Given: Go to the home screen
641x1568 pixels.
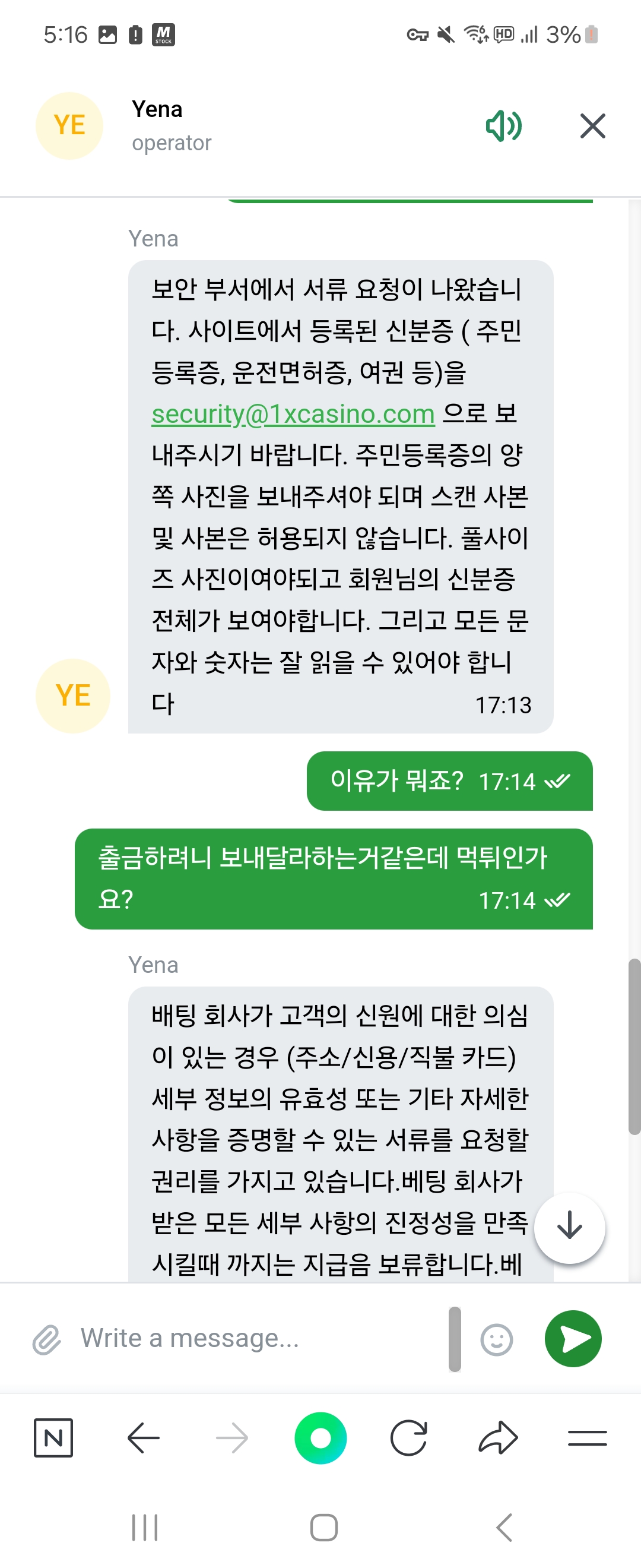Looking at the screenshot, I should (323, 1527).
